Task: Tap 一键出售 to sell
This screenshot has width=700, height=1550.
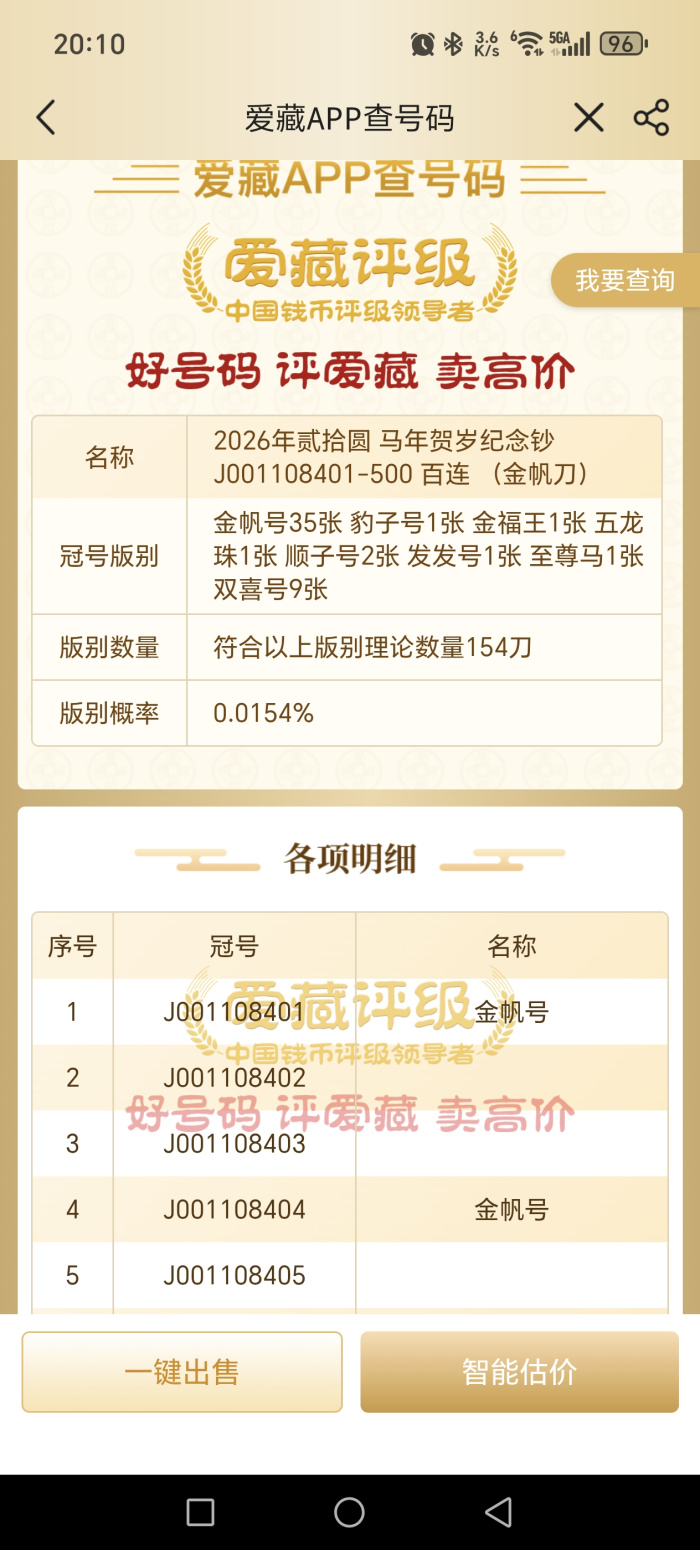Action: click(182, 1372)
